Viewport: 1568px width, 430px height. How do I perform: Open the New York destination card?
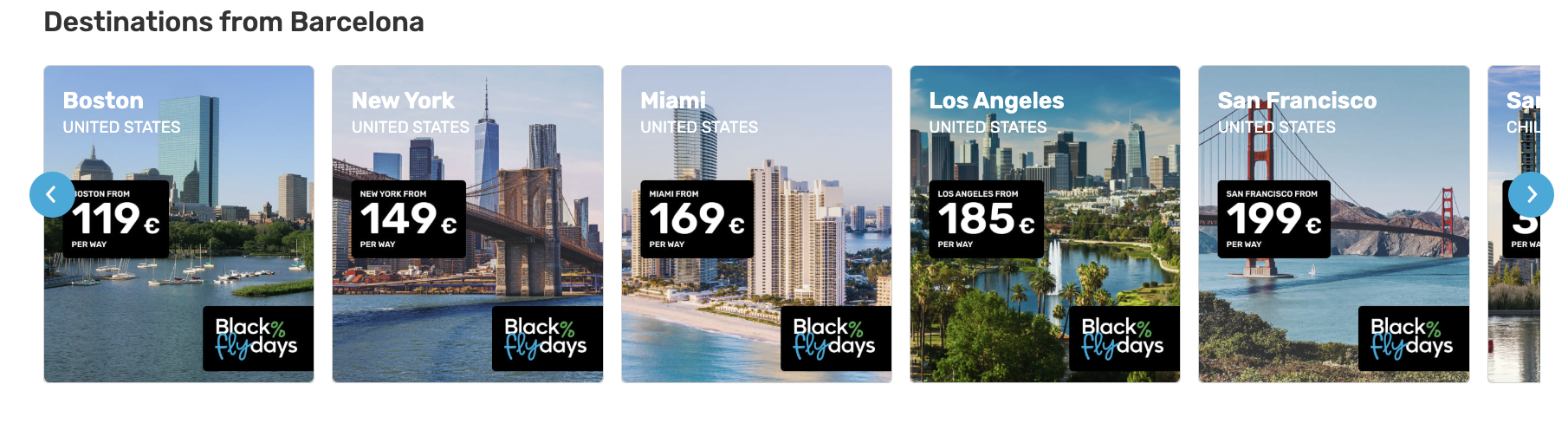click(x=467, y=224)
